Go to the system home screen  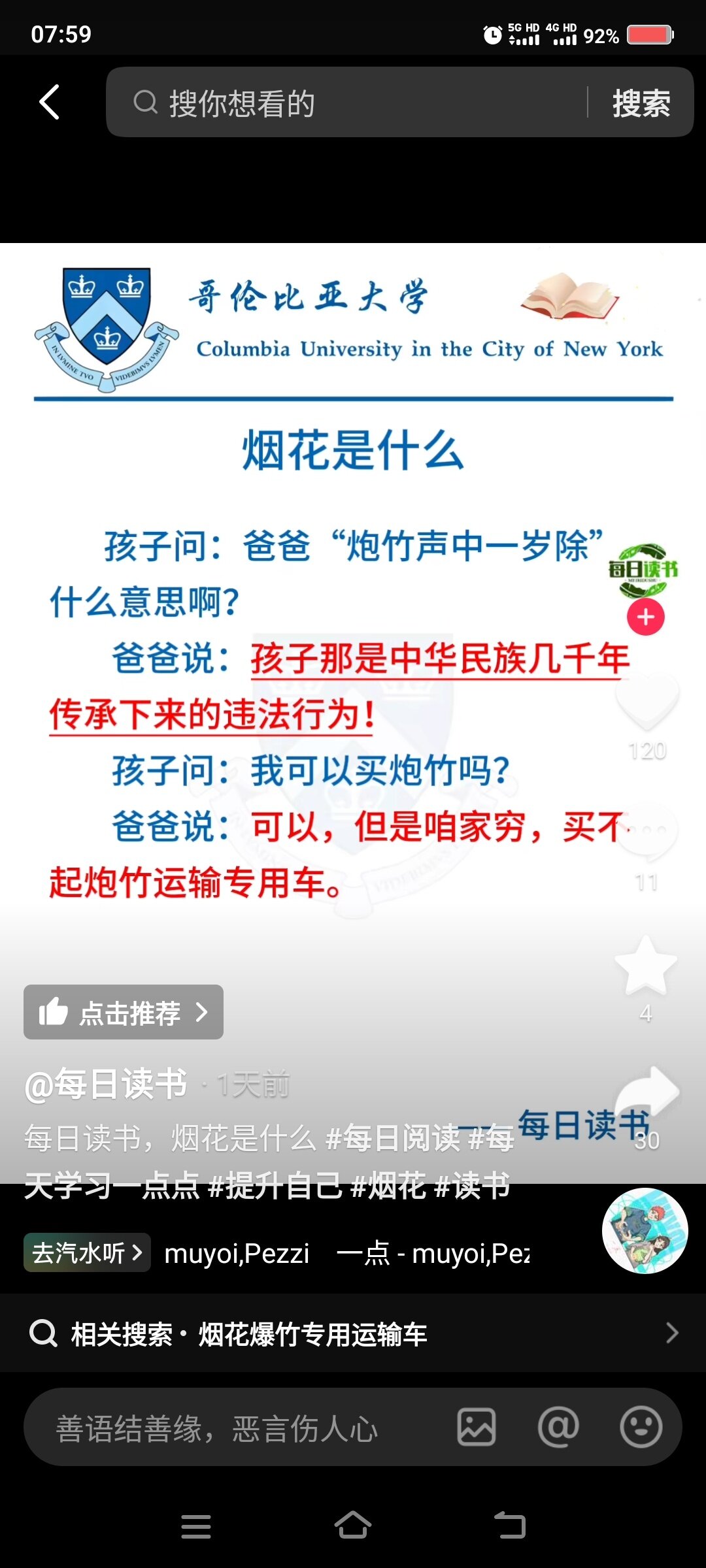pyautogui.click(x=353, y=1526)
